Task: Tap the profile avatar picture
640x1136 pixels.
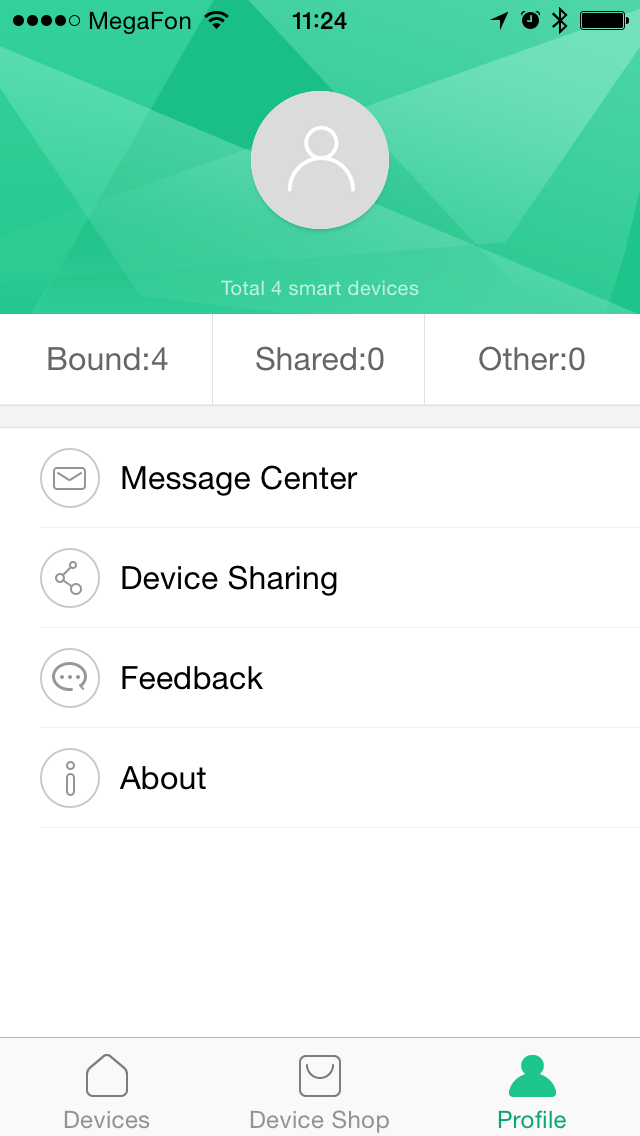Action: point(320,160)
